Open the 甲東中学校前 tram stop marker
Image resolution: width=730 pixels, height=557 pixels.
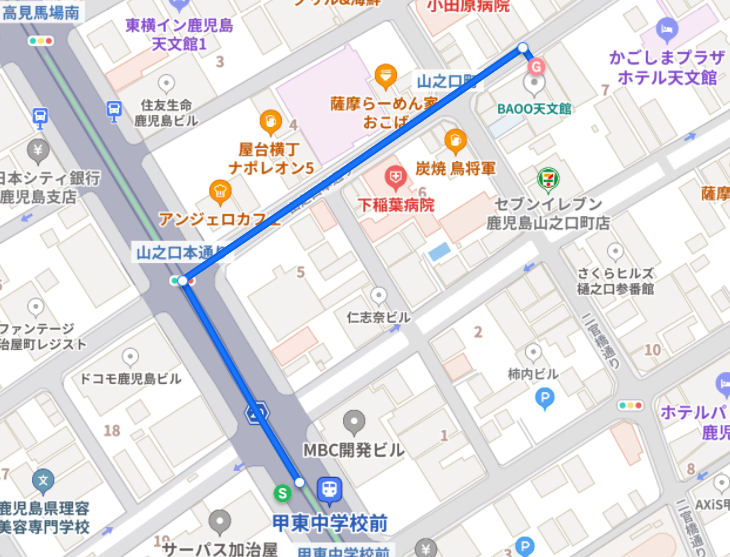[328, 491]
